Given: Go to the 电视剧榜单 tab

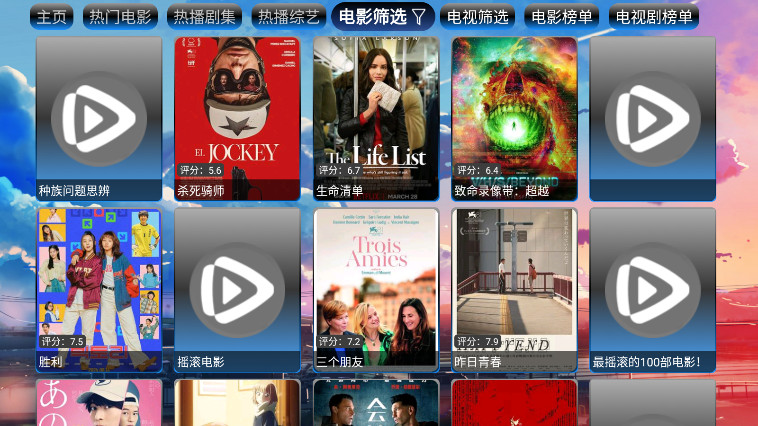Looking at the screenshot, I should coord(653,16).
